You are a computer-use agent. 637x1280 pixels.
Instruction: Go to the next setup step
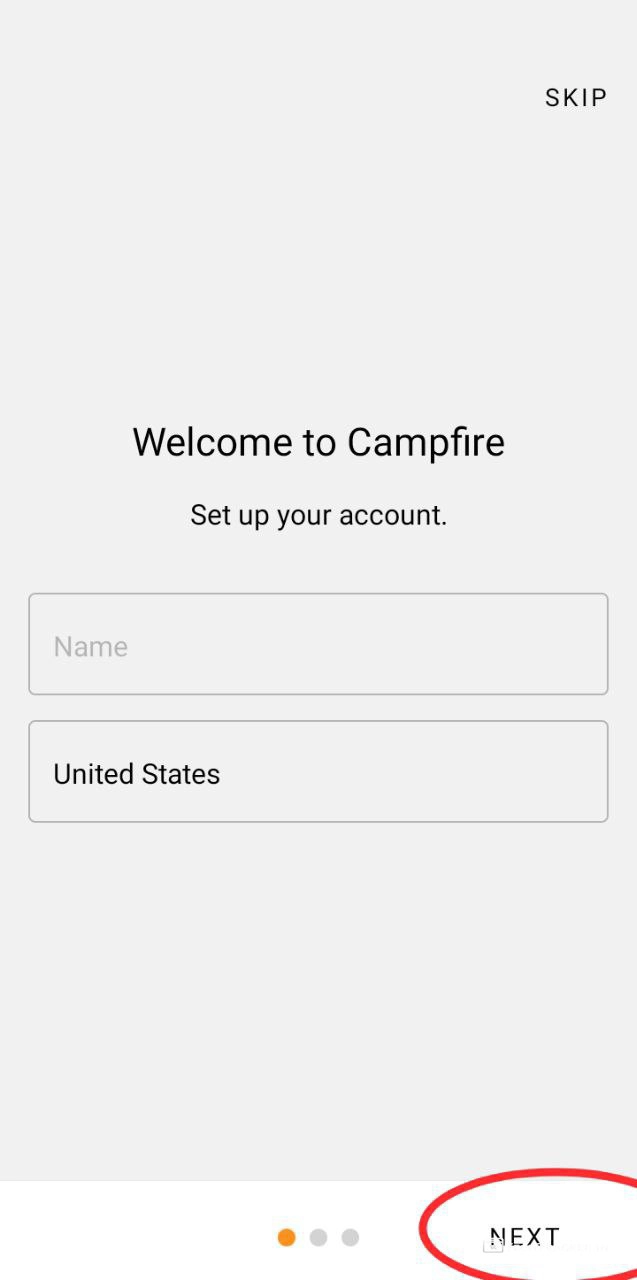(x=524, y=1237)
